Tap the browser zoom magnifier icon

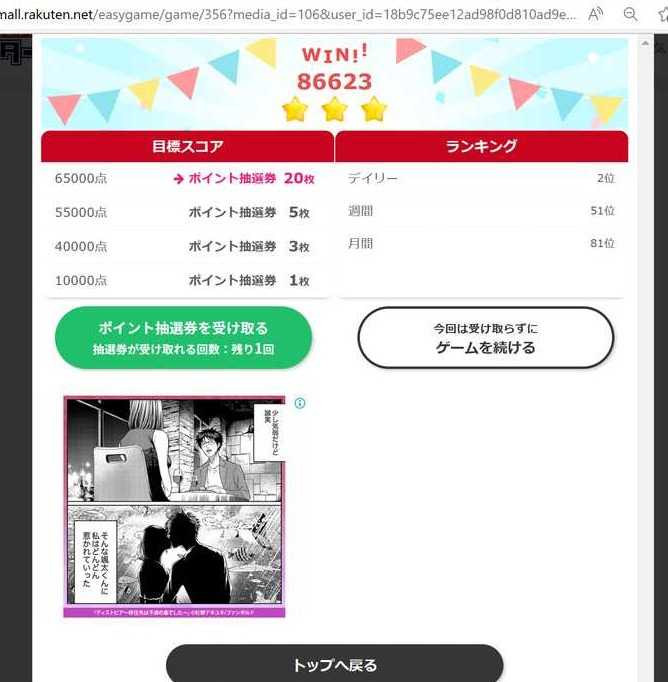click(x=630, y=14)
